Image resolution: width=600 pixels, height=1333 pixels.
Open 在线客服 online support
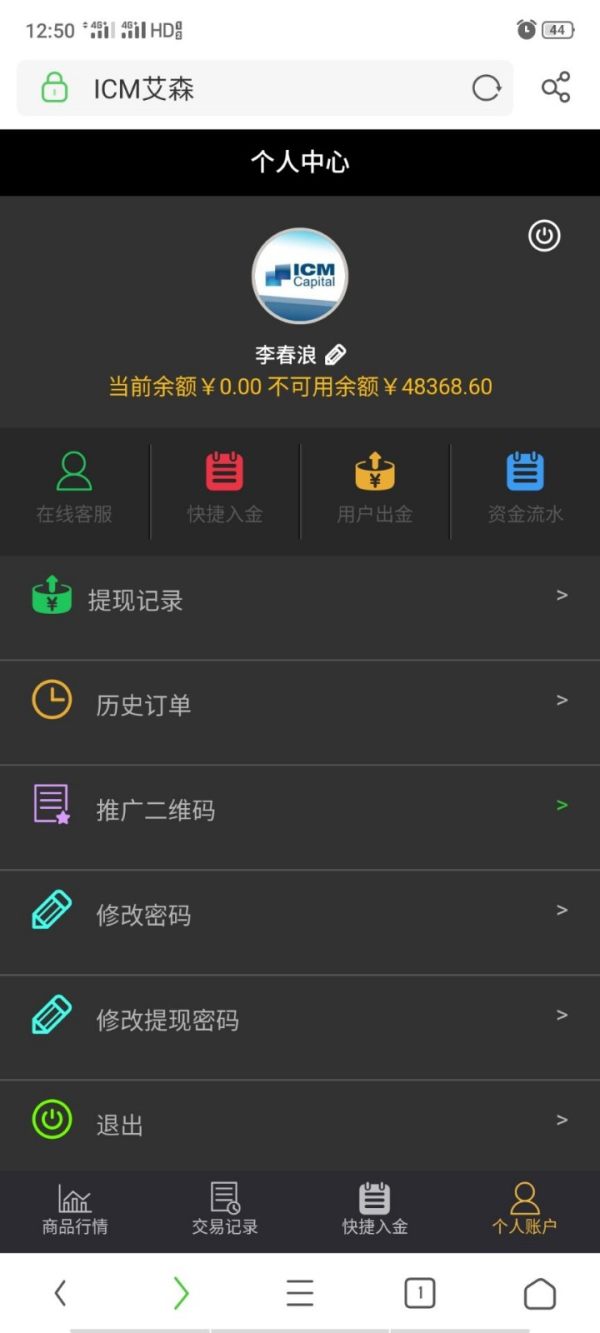[x=75, y=489]
